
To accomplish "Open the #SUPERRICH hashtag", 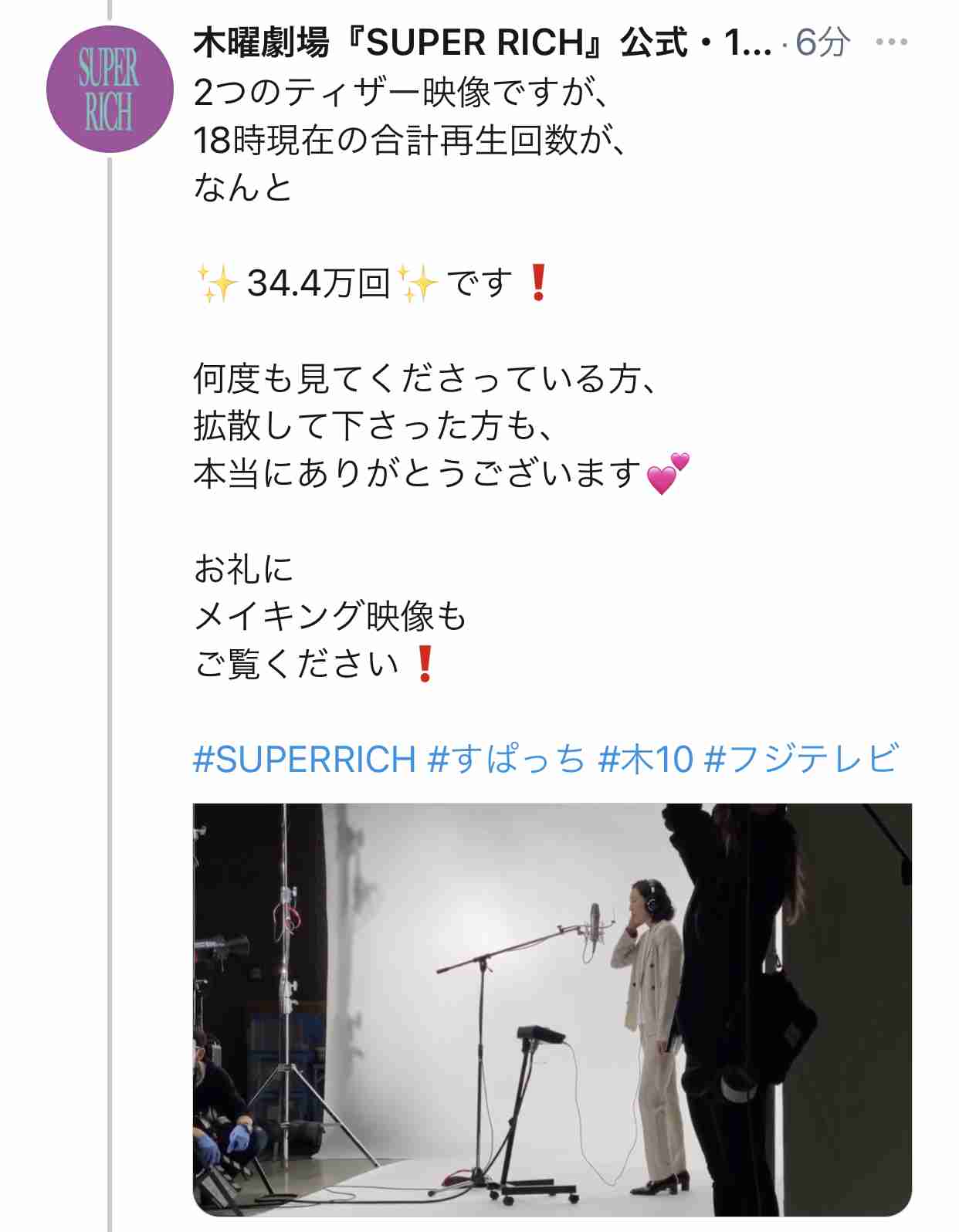I will tap(304, 759).
